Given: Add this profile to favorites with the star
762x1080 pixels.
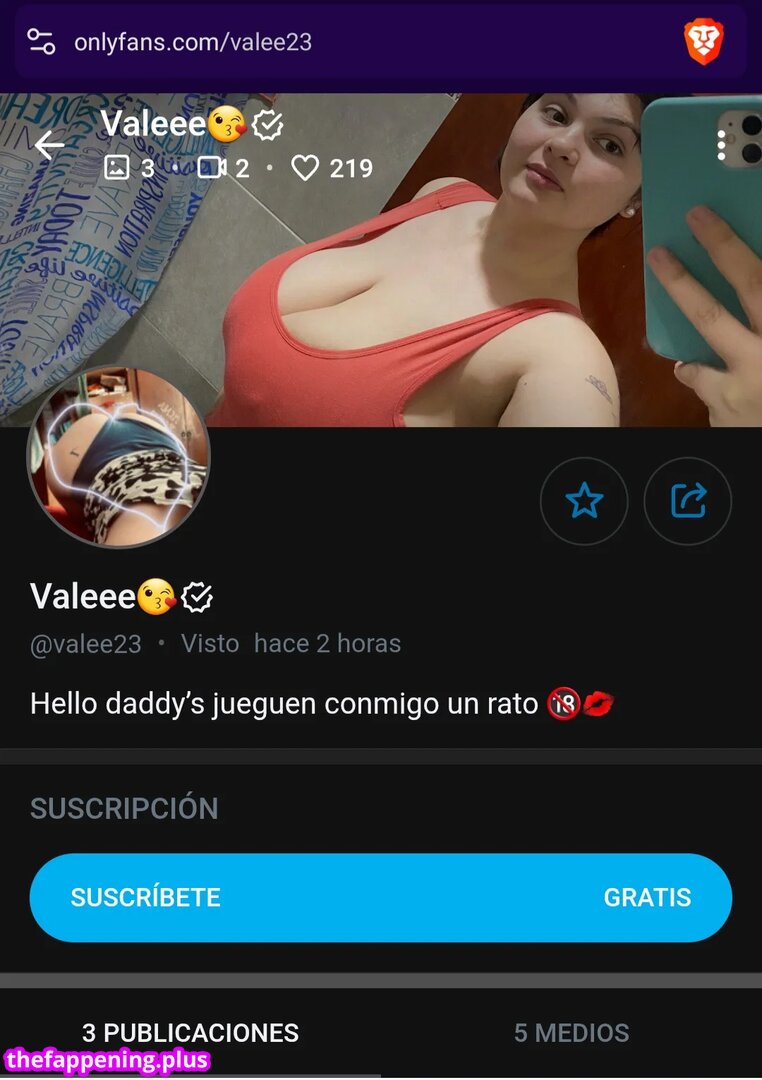Looking at the screenshot, I should 584,501.
